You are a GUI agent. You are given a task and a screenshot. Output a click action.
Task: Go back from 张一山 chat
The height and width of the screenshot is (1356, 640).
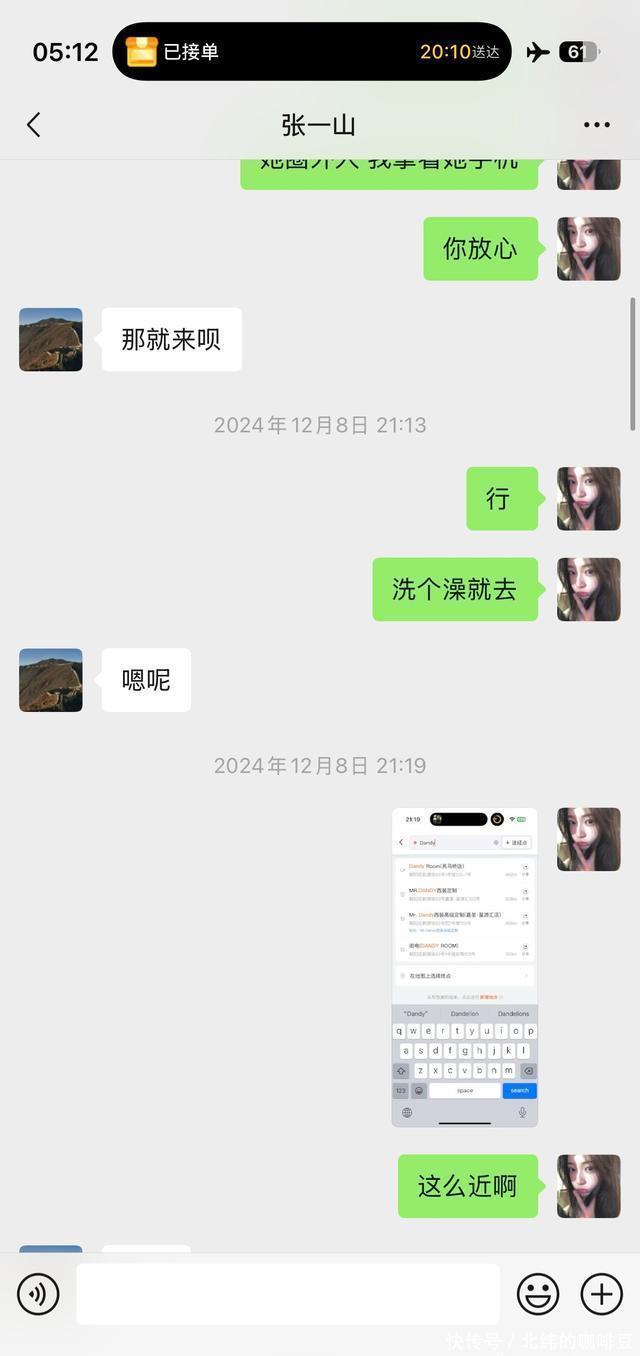pyautogui.click(x=34, y=125)
